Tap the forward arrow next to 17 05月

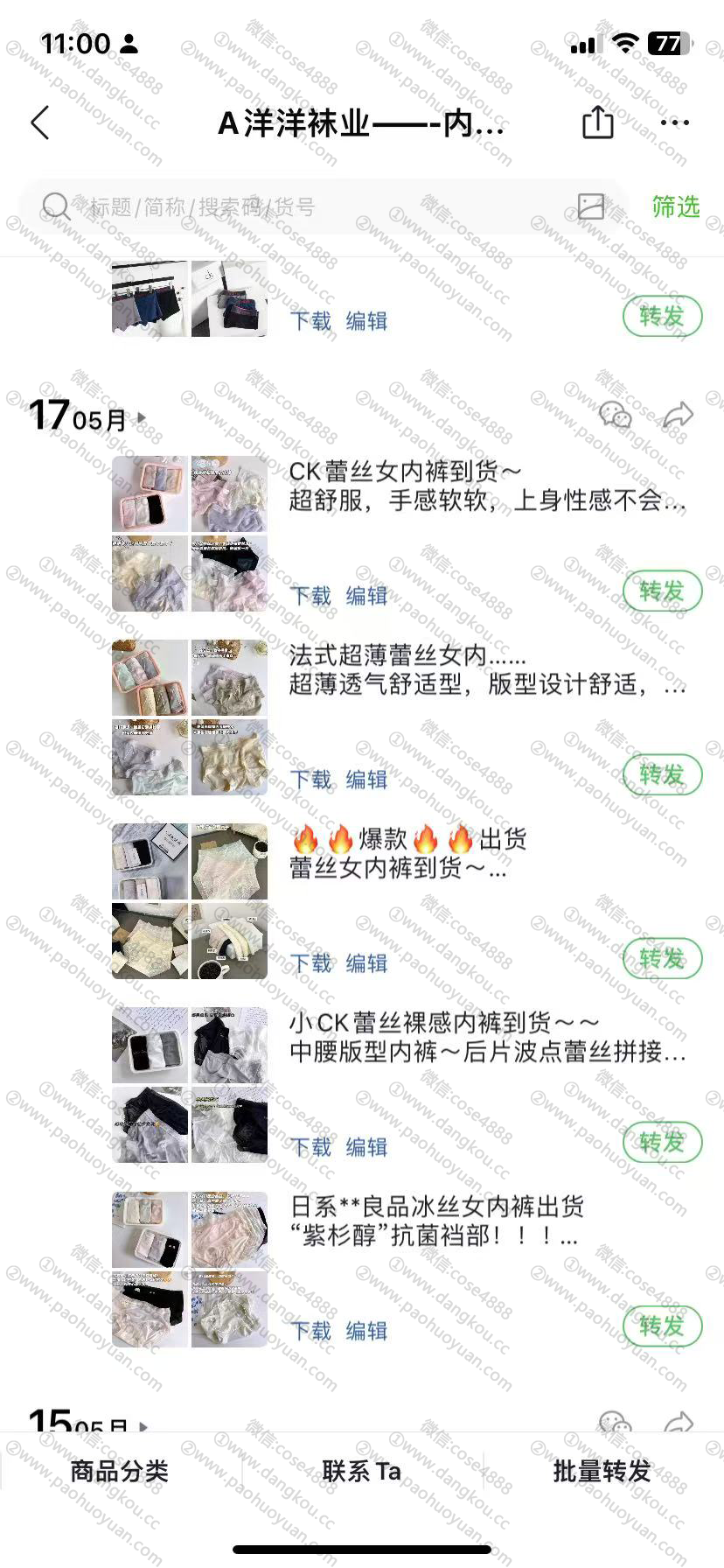click(679, 415)
